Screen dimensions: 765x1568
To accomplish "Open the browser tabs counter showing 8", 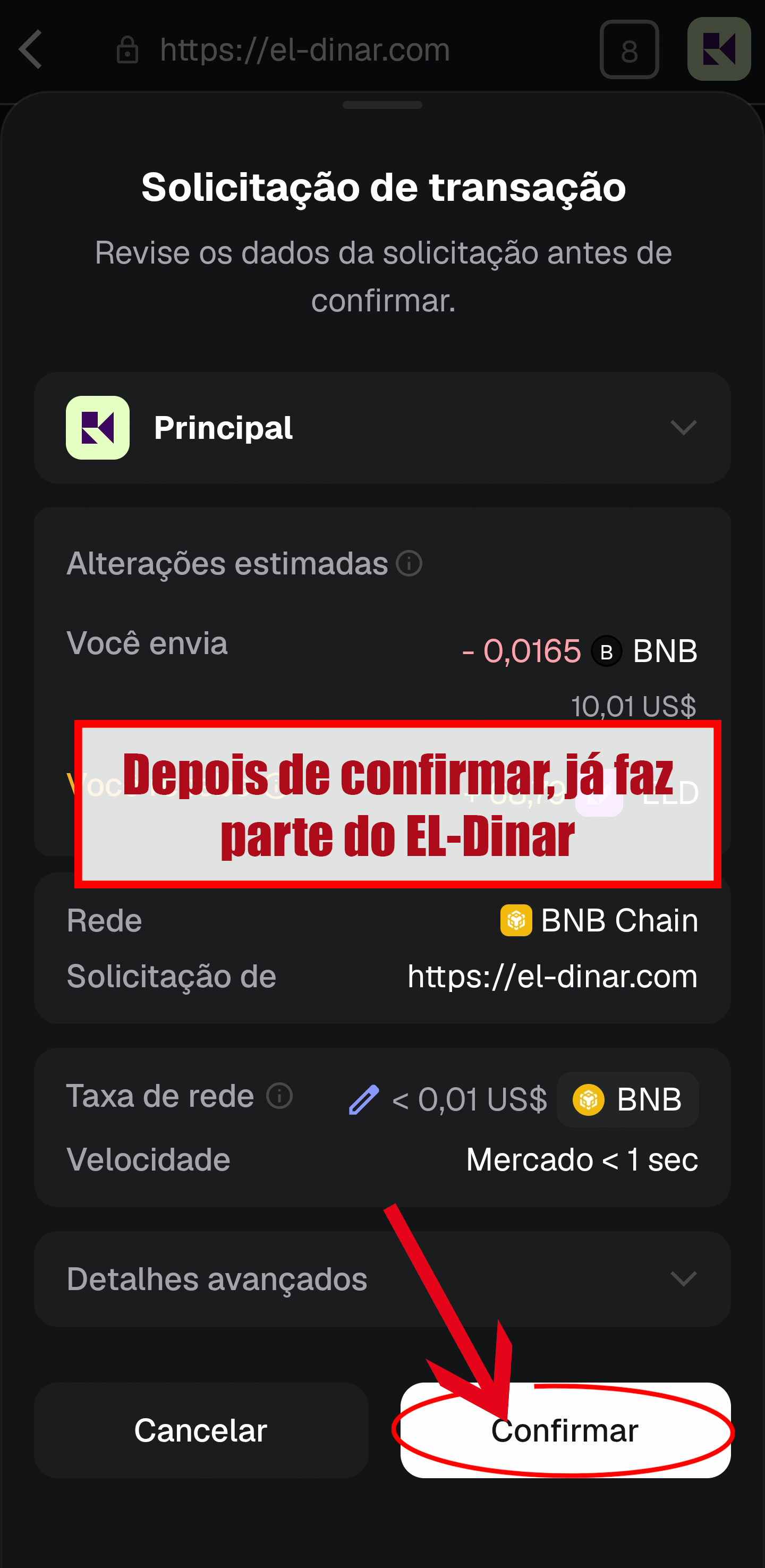I will [x=630, y=50].
